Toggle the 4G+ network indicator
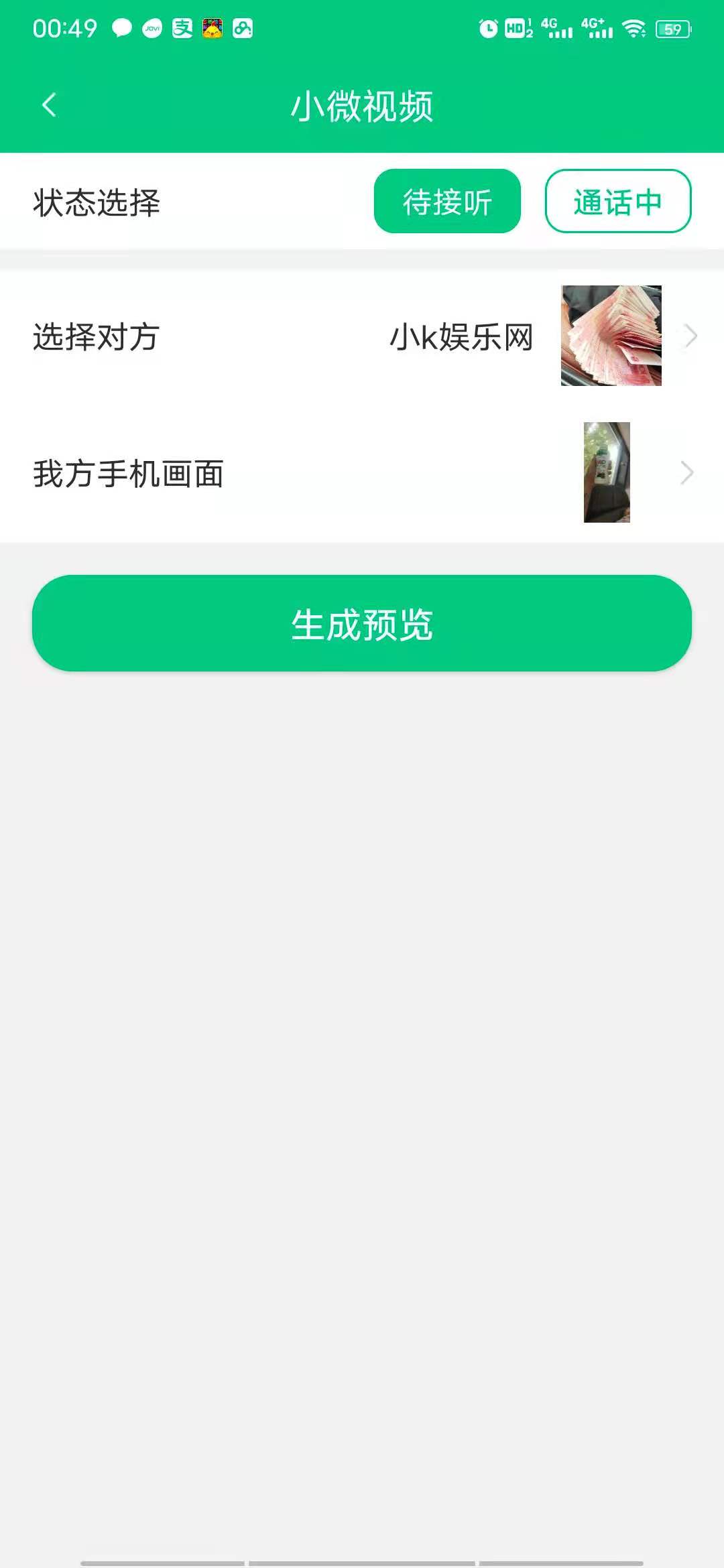724x1568 pixels. click(596, 27)
